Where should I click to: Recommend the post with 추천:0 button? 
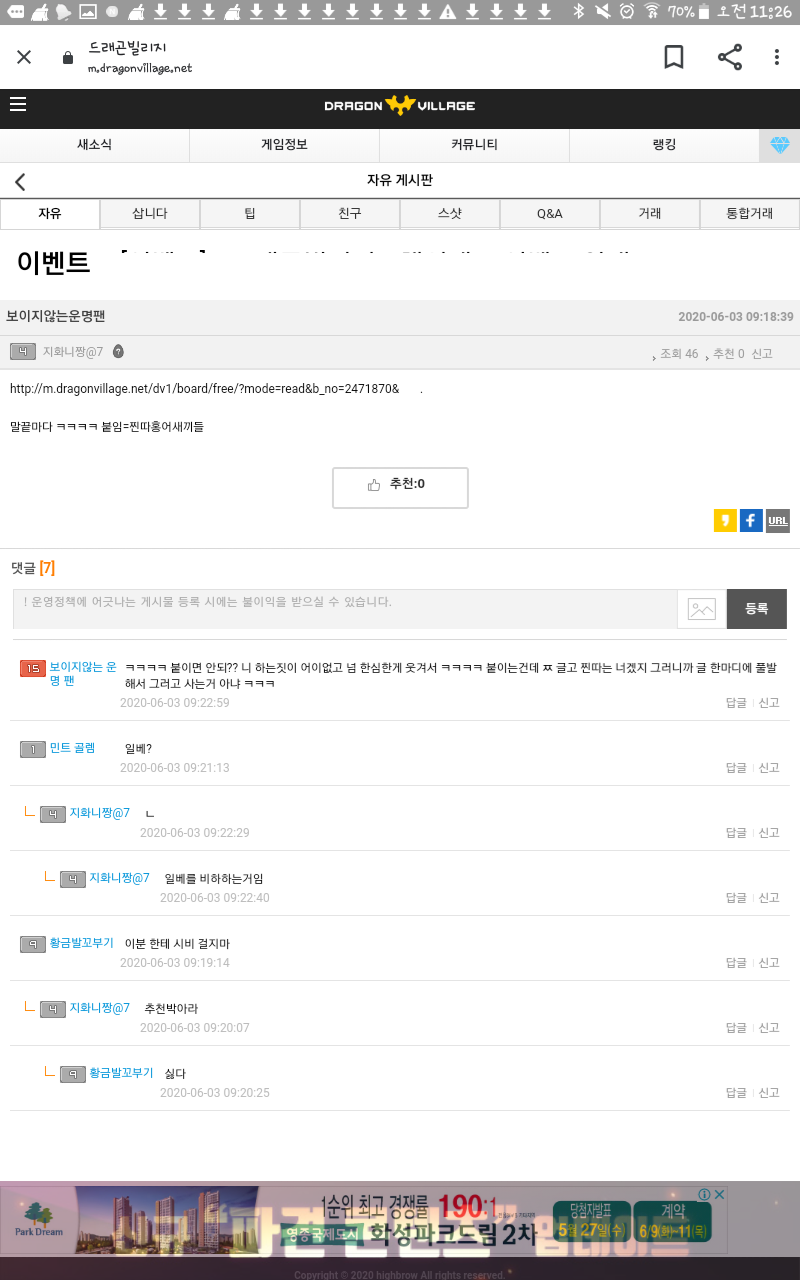(400, 486)
